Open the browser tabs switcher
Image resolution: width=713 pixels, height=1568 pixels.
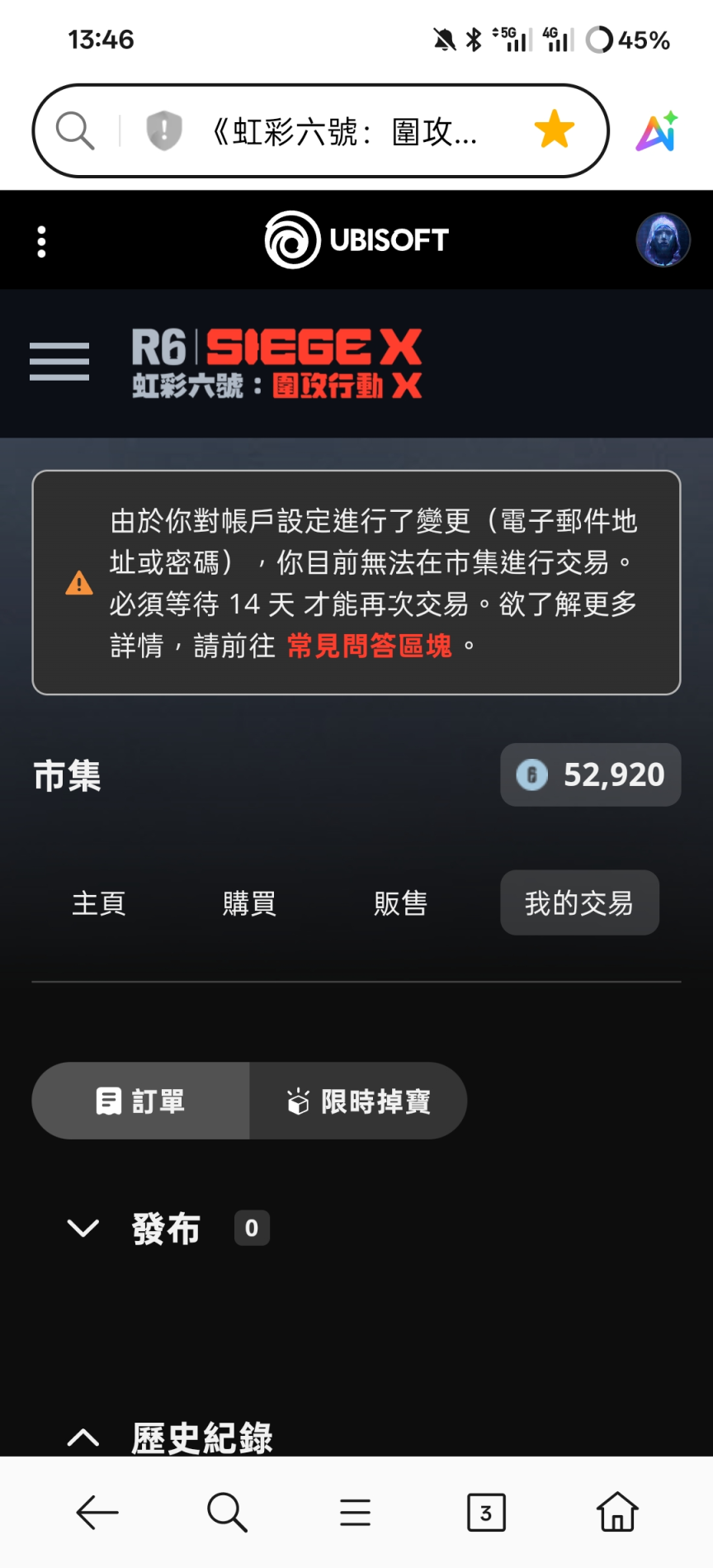pos(486,1513)
